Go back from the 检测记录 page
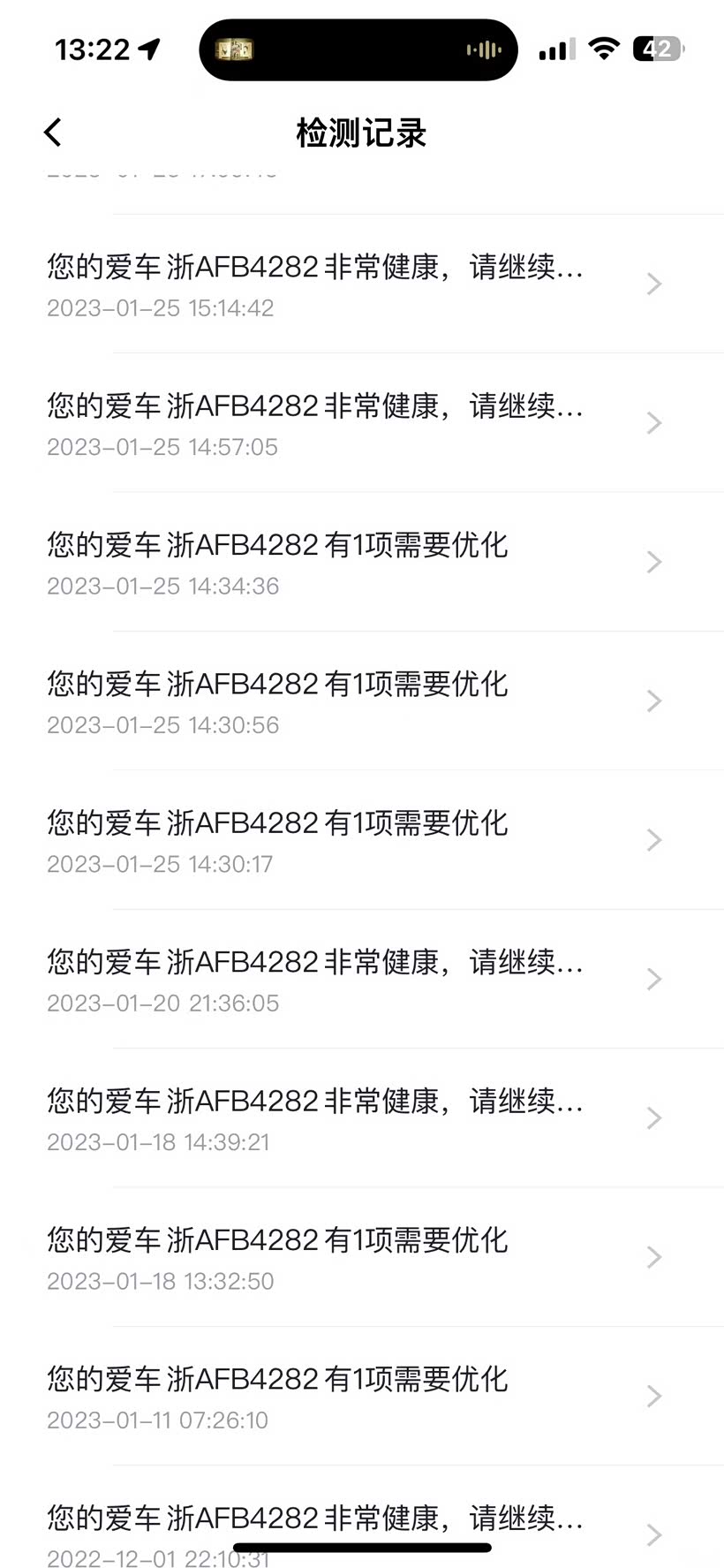 (53, 133)
